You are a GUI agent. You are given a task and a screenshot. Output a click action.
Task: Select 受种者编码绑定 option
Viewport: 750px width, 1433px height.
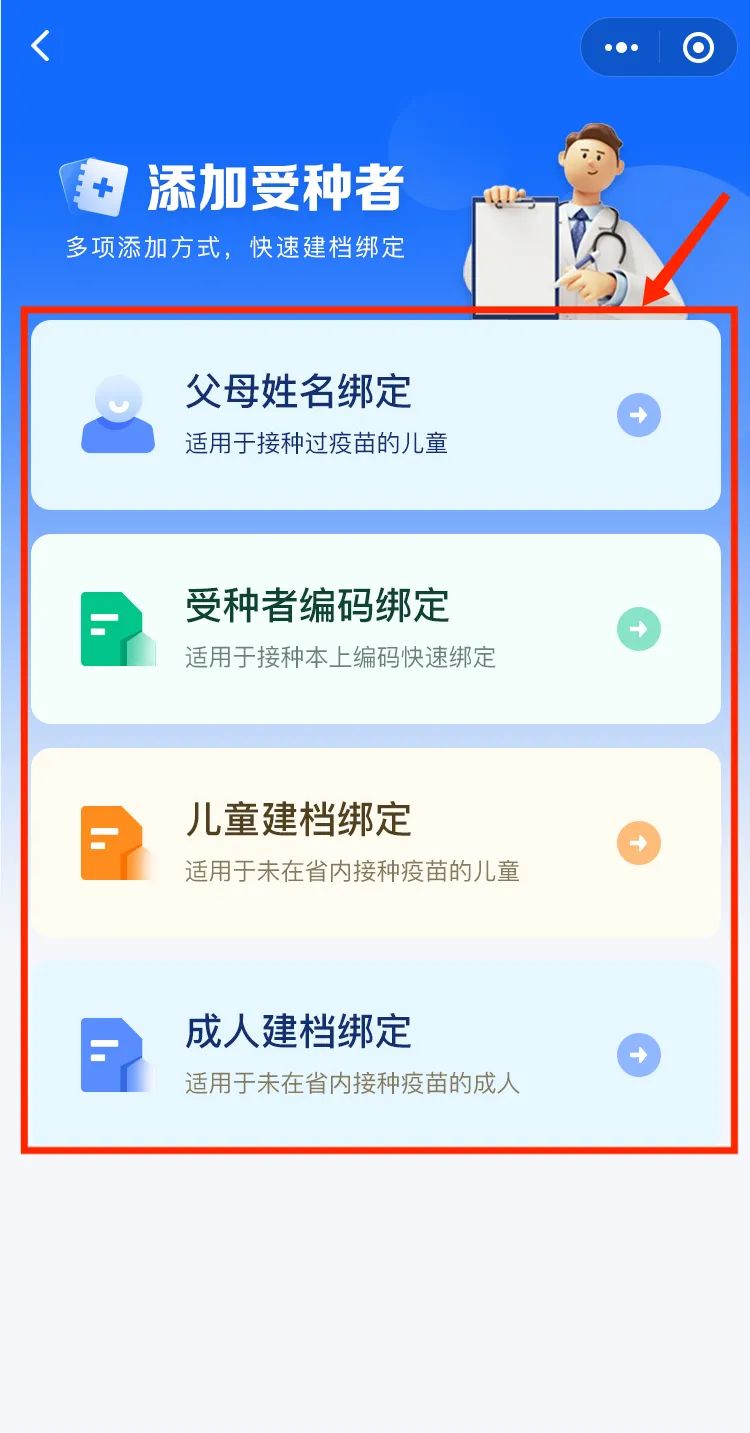[375, 628]
